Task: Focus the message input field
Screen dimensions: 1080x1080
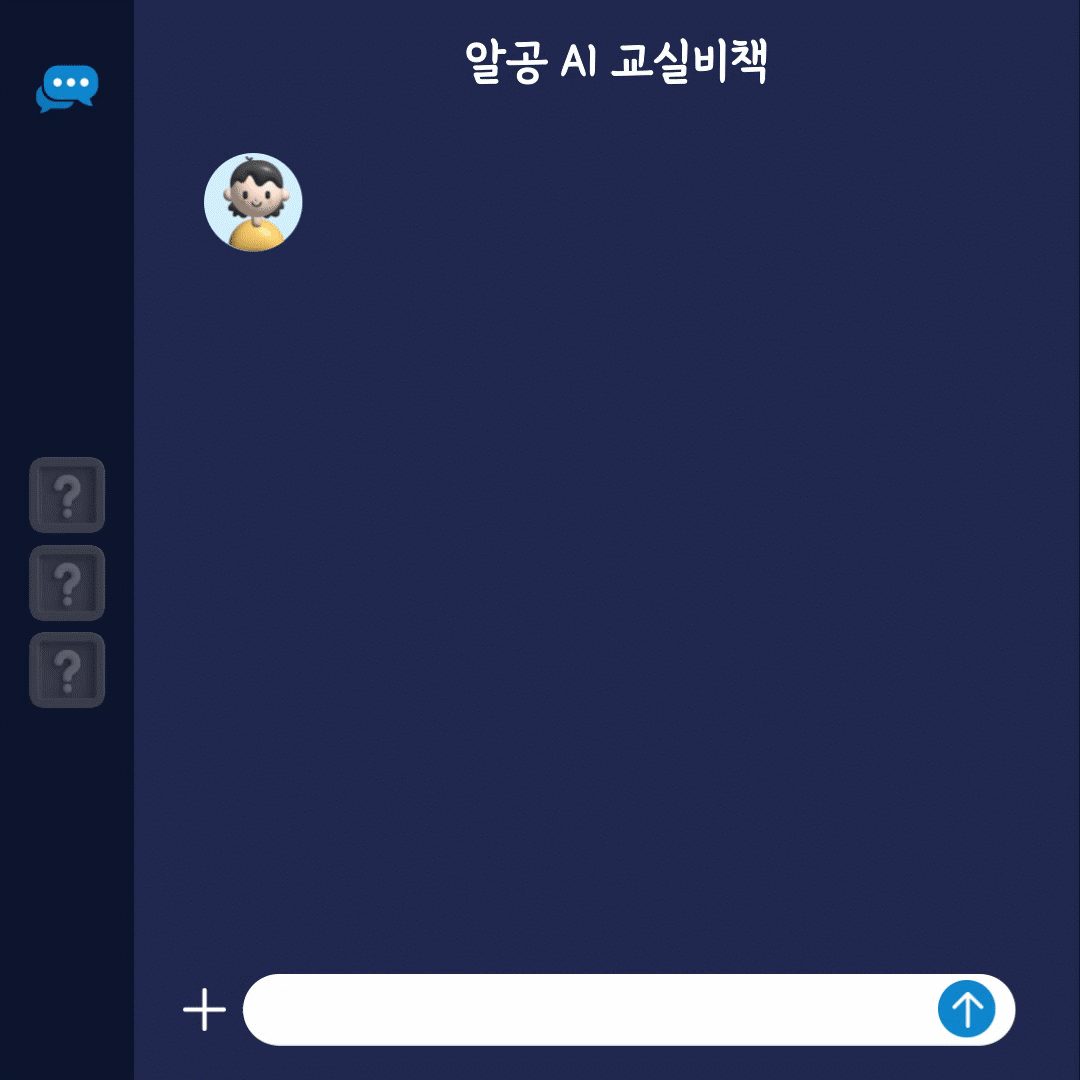Action: 590,1010
